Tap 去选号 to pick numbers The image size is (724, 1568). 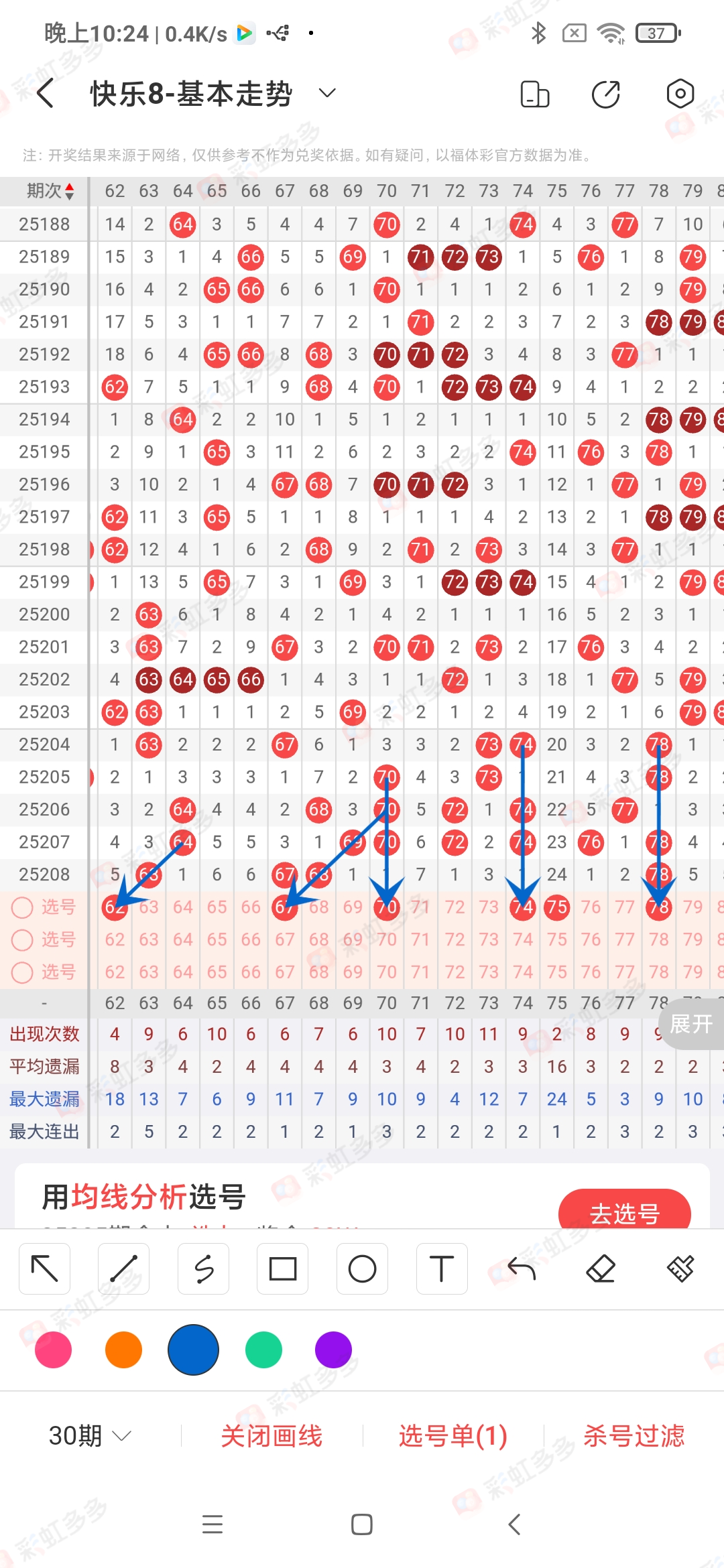tap(625, 1210)
